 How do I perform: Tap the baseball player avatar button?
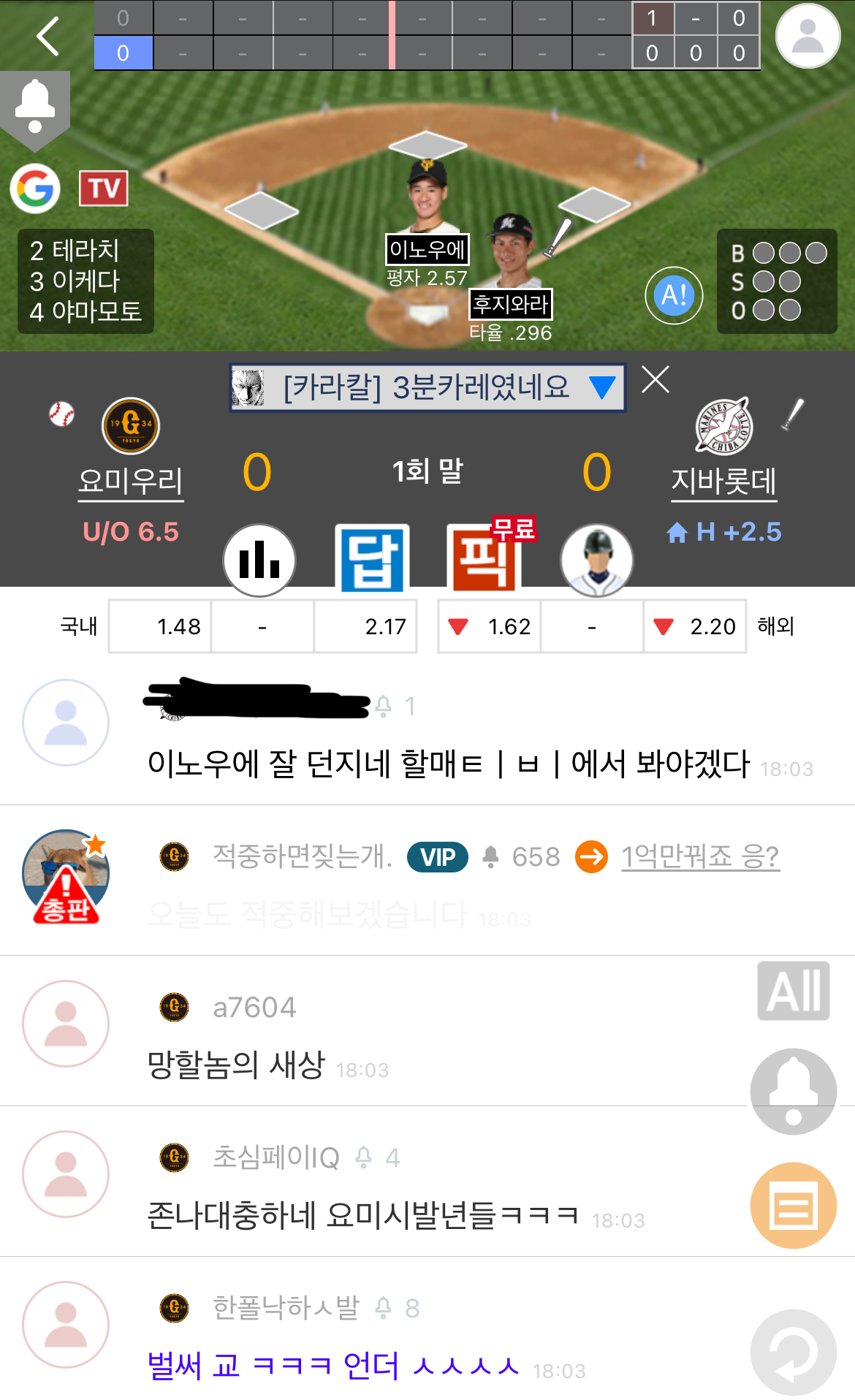pyautogui.click(x=596, y=560)
